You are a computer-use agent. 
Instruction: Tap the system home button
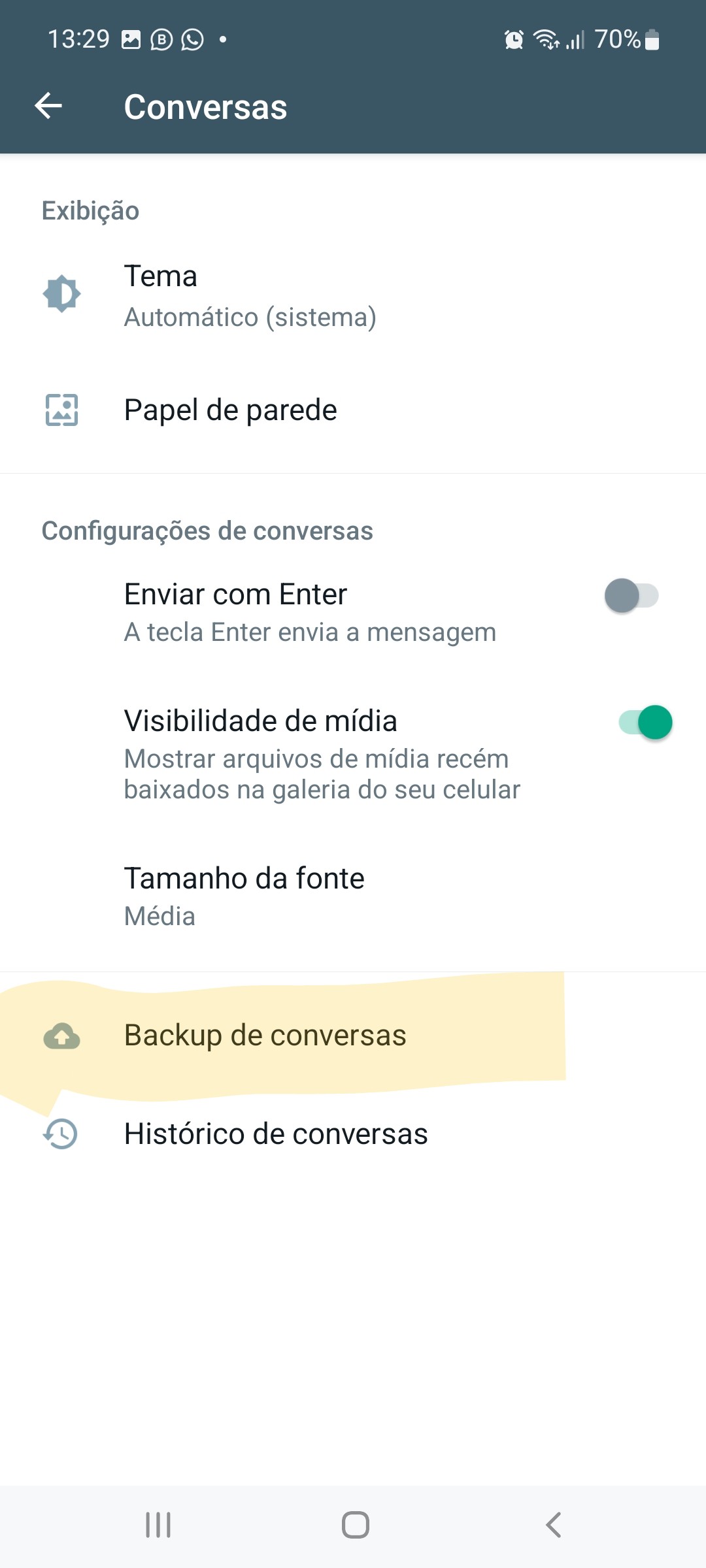(x=356, y=1525)
